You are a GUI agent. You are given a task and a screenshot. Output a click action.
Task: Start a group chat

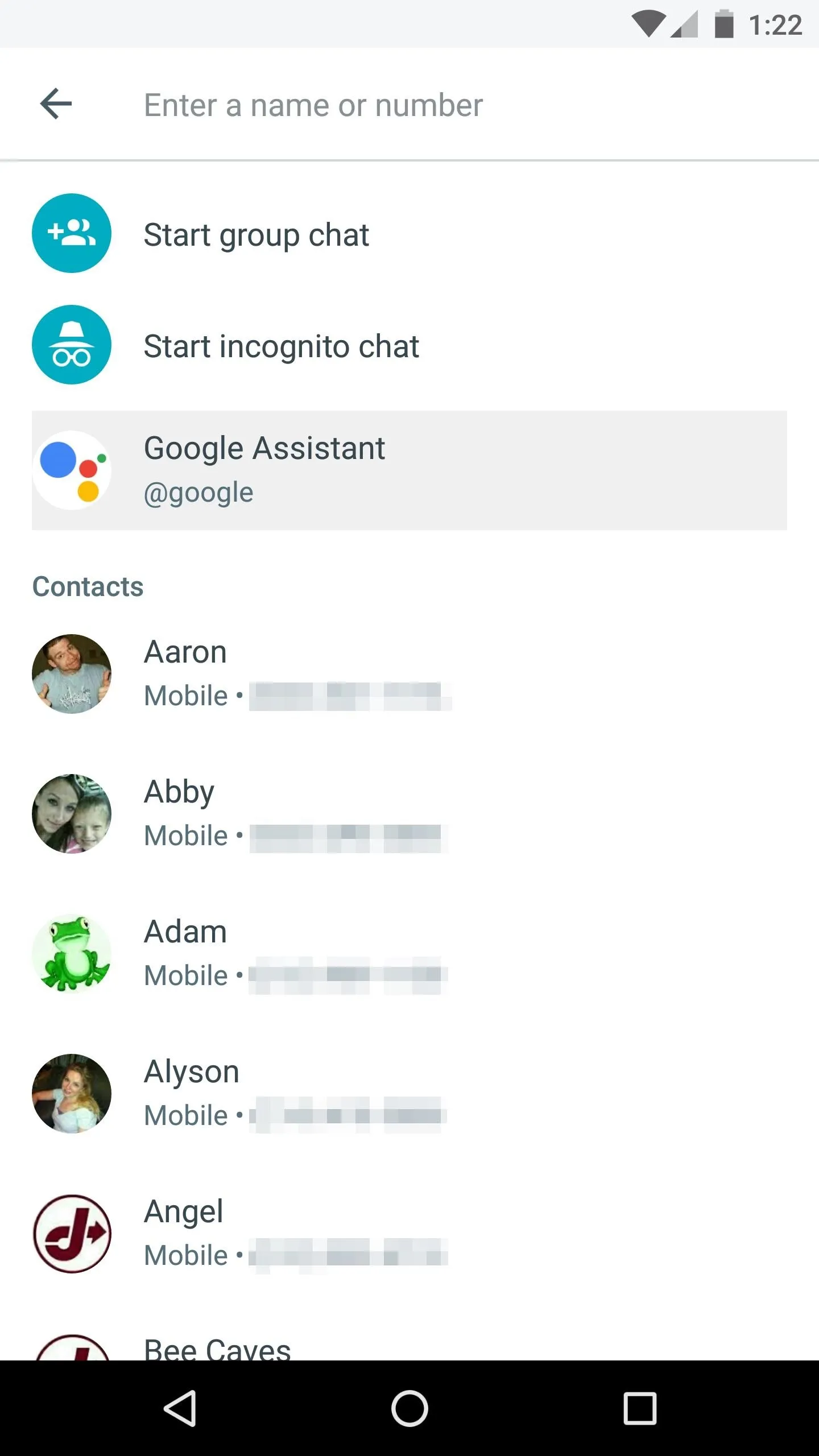click(x=409, y=234)
